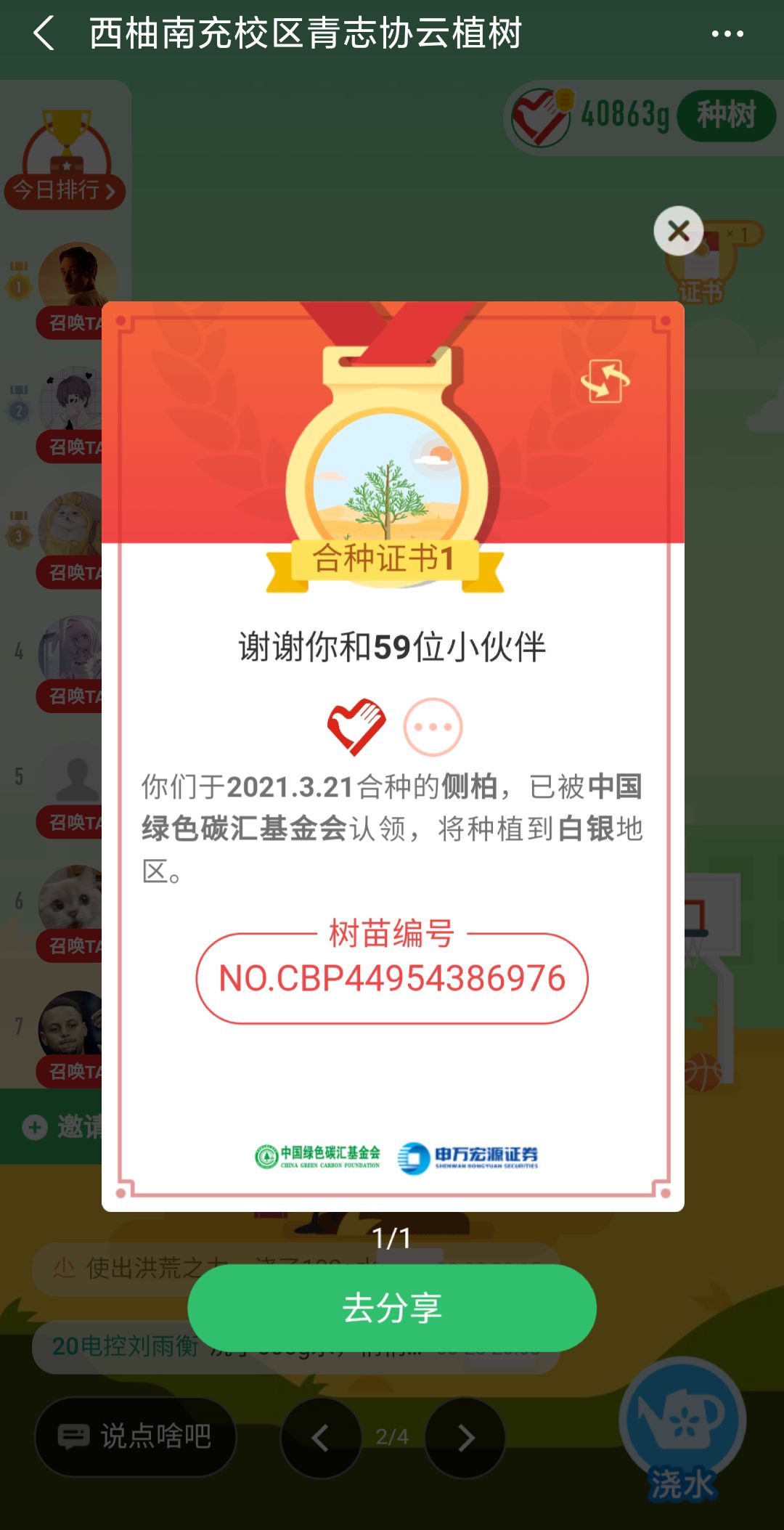The height and width of the screenshot is (1530, 784).
Task: Close the certificate popup
Action: pos(678,232)
